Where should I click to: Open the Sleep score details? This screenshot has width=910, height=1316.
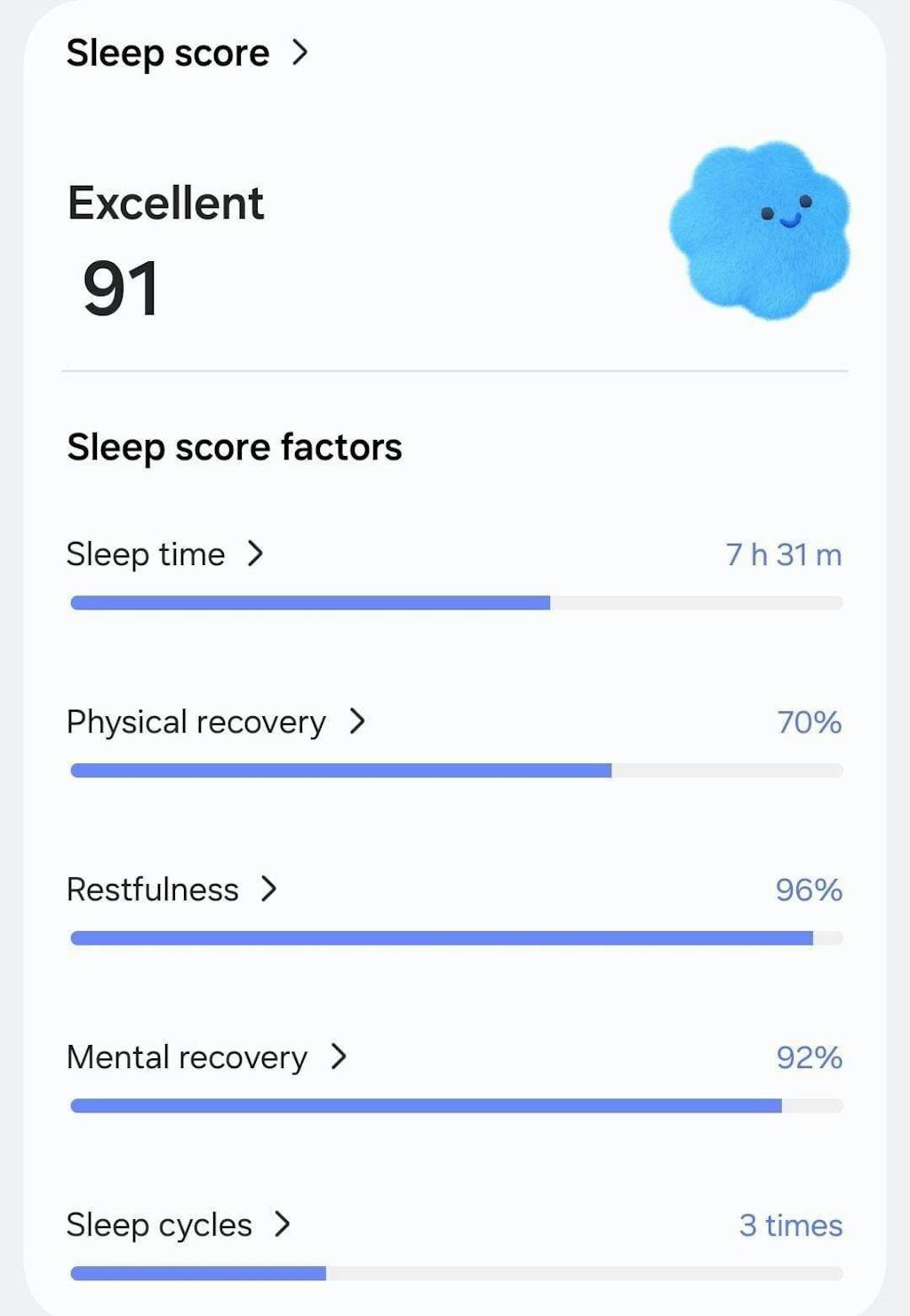(x=187, y=53)
